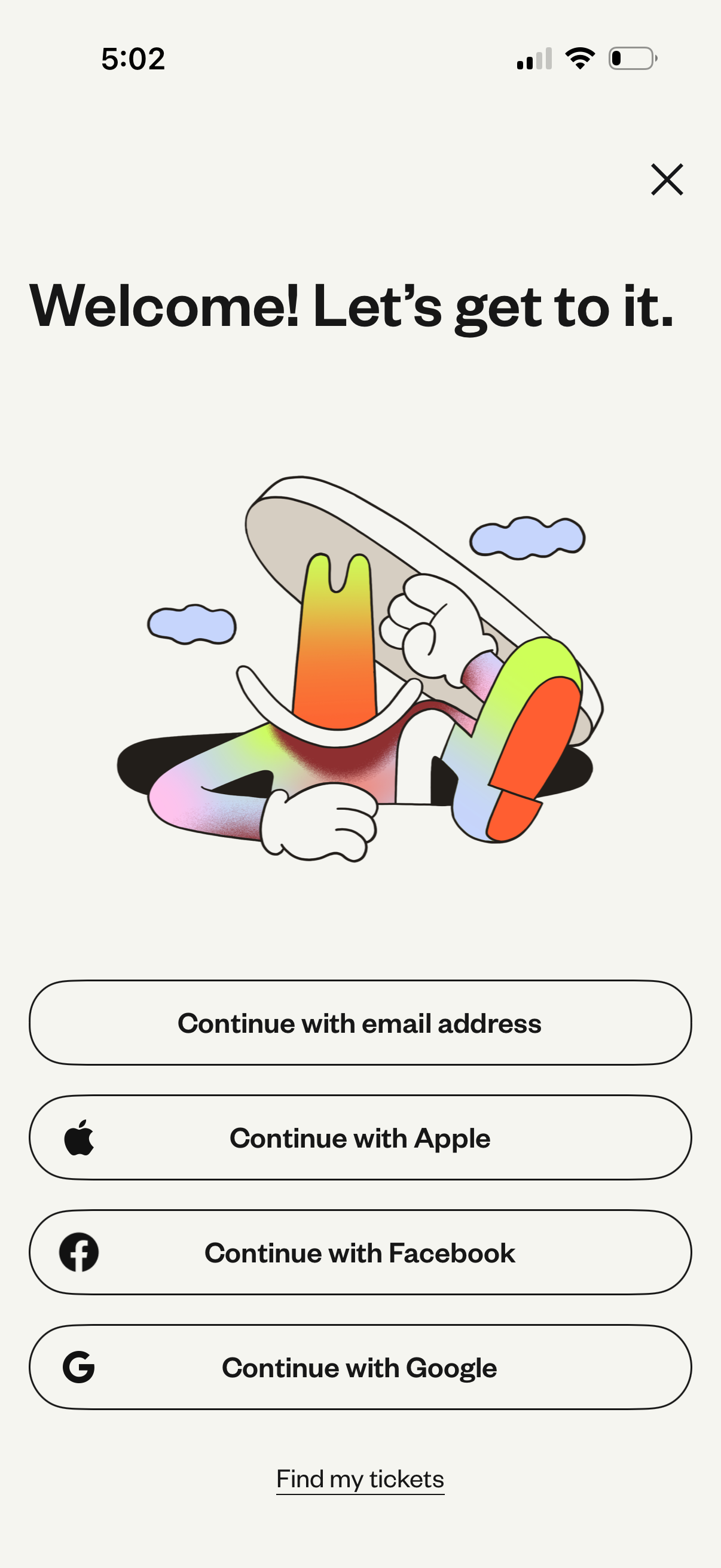Viewport: 721px width, 1568px height.
Task: Select Continue with Google
Action: tap(360, 1367)
